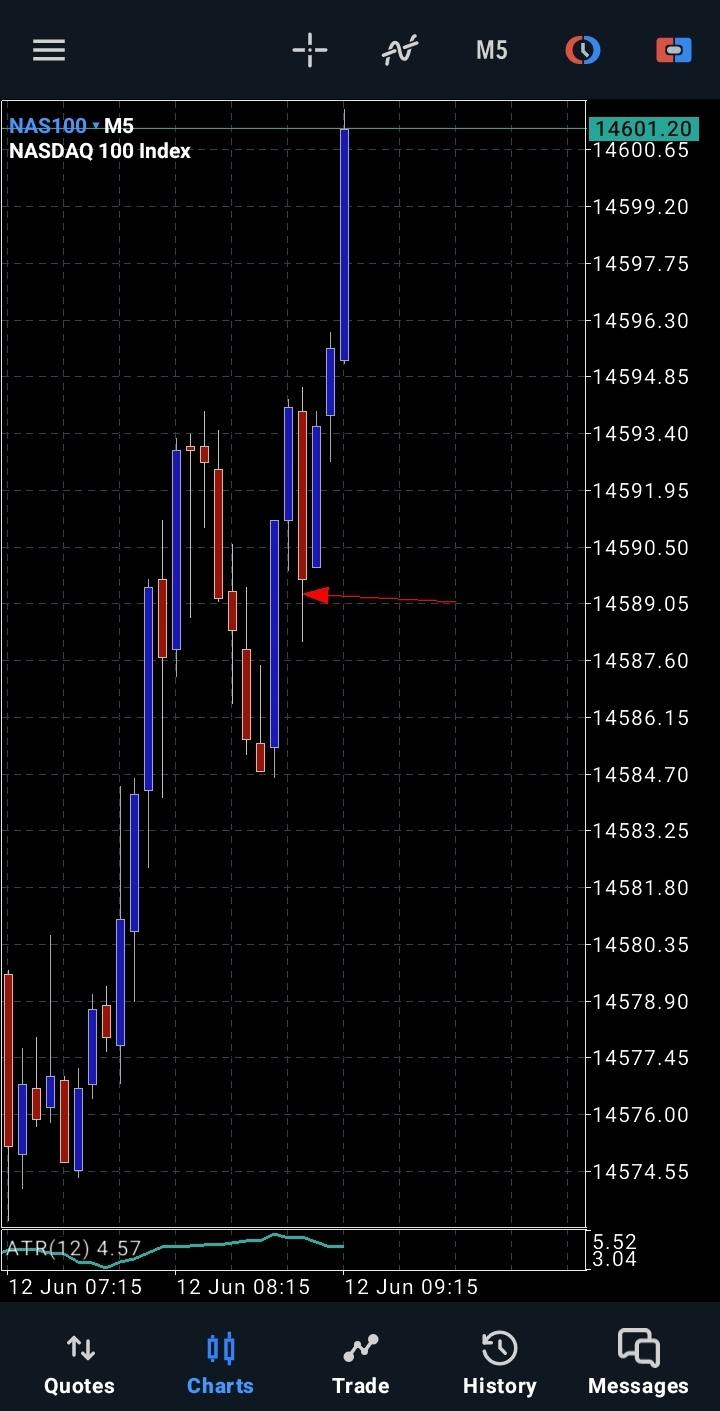Open the hamburger navigation menu
The height and width of the screenshot is (1411, 720).
tap(48, 49)
